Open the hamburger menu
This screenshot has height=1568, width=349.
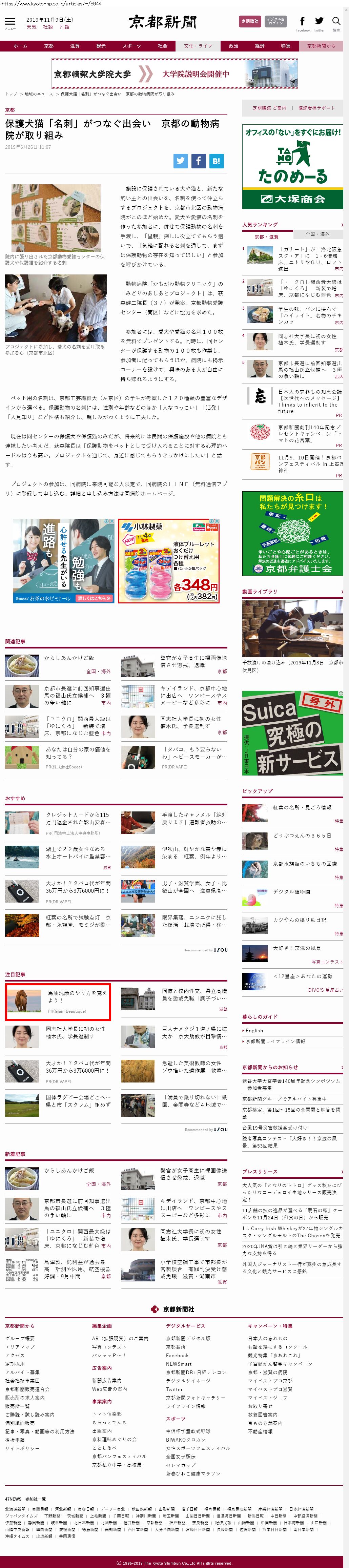10,22
